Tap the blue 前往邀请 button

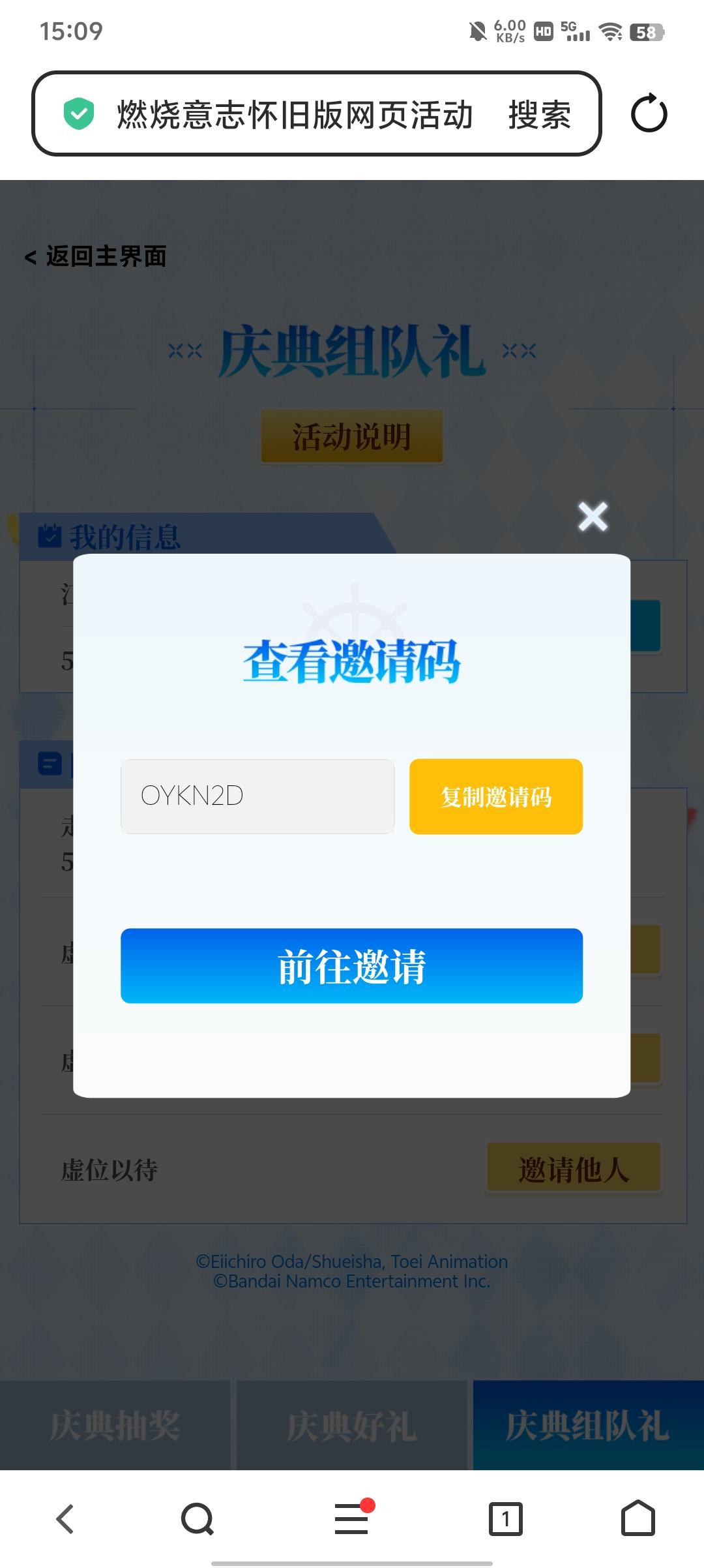click(x=351, y=966)
